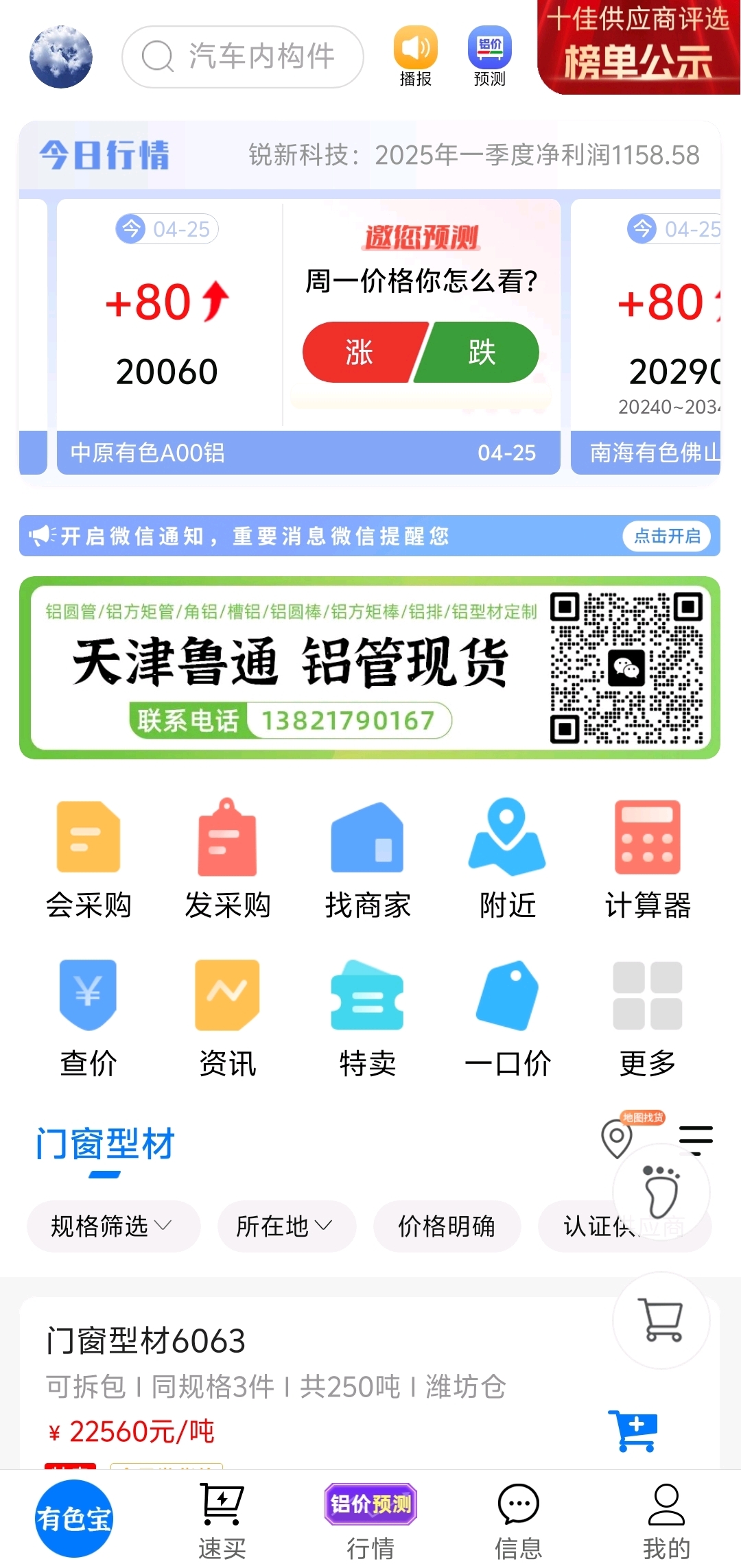This screenshot has width=741, height=1568.
Task: Switch to the 速买 tab
Action: pyautogui.click(x=222, y=1521)
